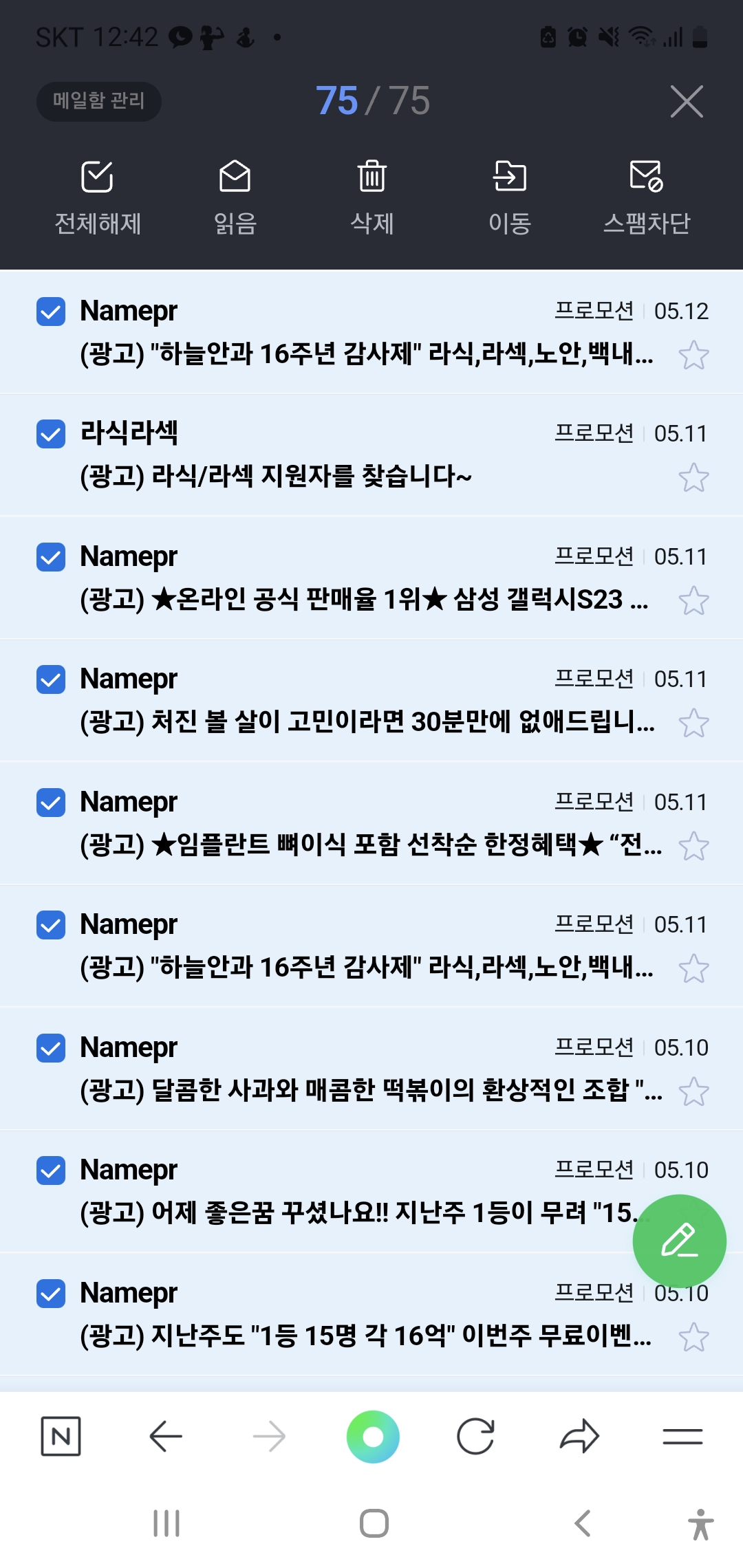Viewport: 743px width, 1568px height.
Task: Close the selection mode with X
Action: (x=686, y=102)
